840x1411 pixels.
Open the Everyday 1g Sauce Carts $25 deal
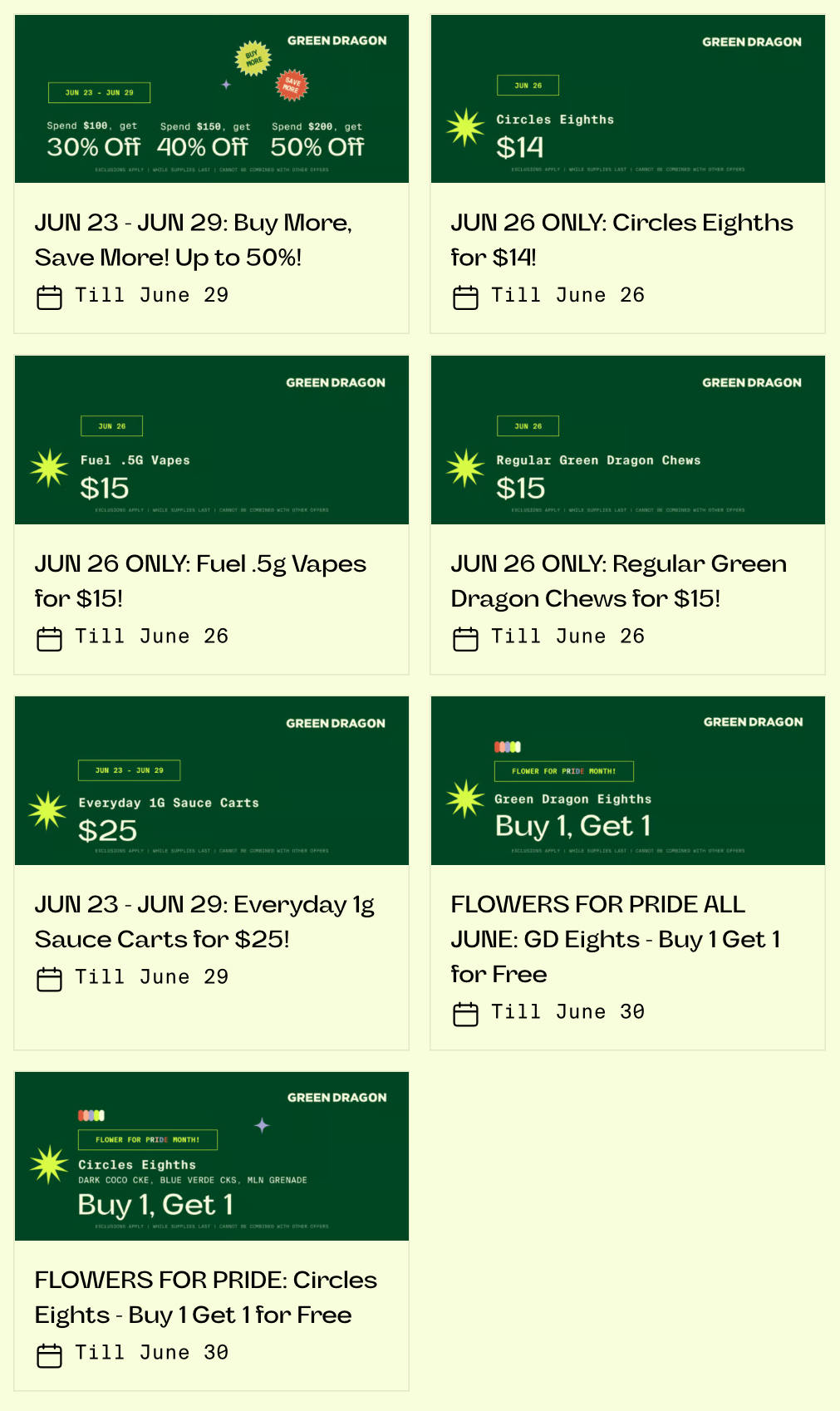click(x=212, y=873)
